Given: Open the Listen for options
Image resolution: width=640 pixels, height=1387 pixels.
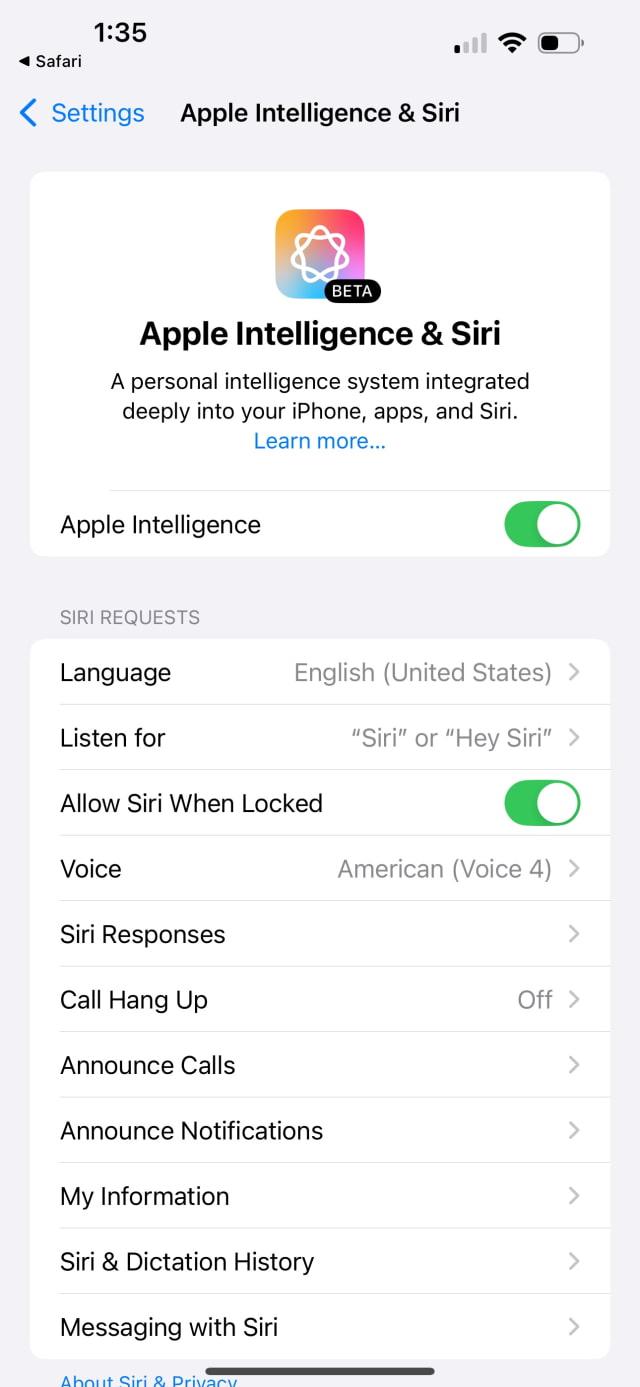Looking at the screenshot, I should [x=320, y=738].
